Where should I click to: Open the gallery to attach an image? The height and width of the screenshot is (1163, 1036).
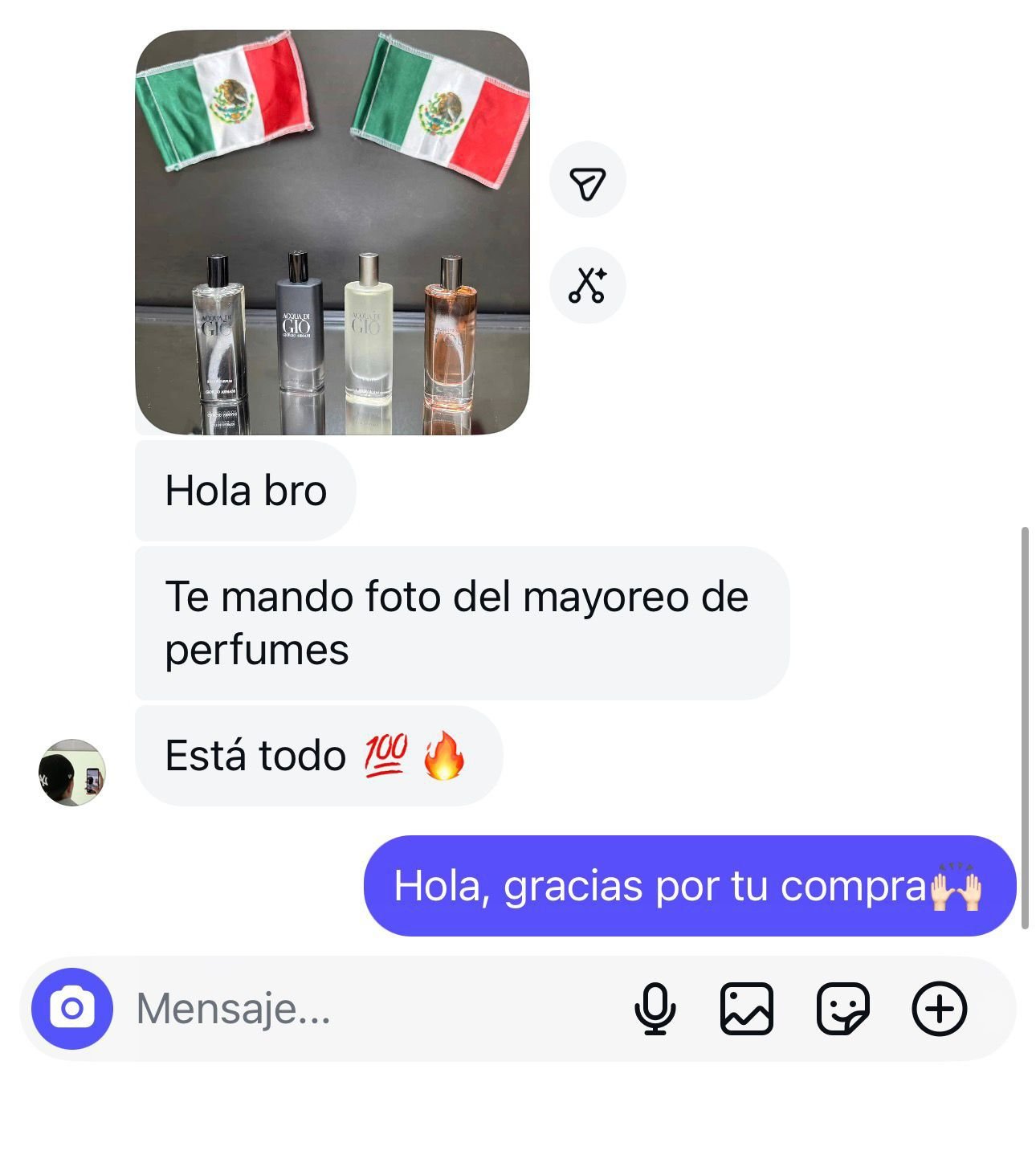(x=746, y=1008)
